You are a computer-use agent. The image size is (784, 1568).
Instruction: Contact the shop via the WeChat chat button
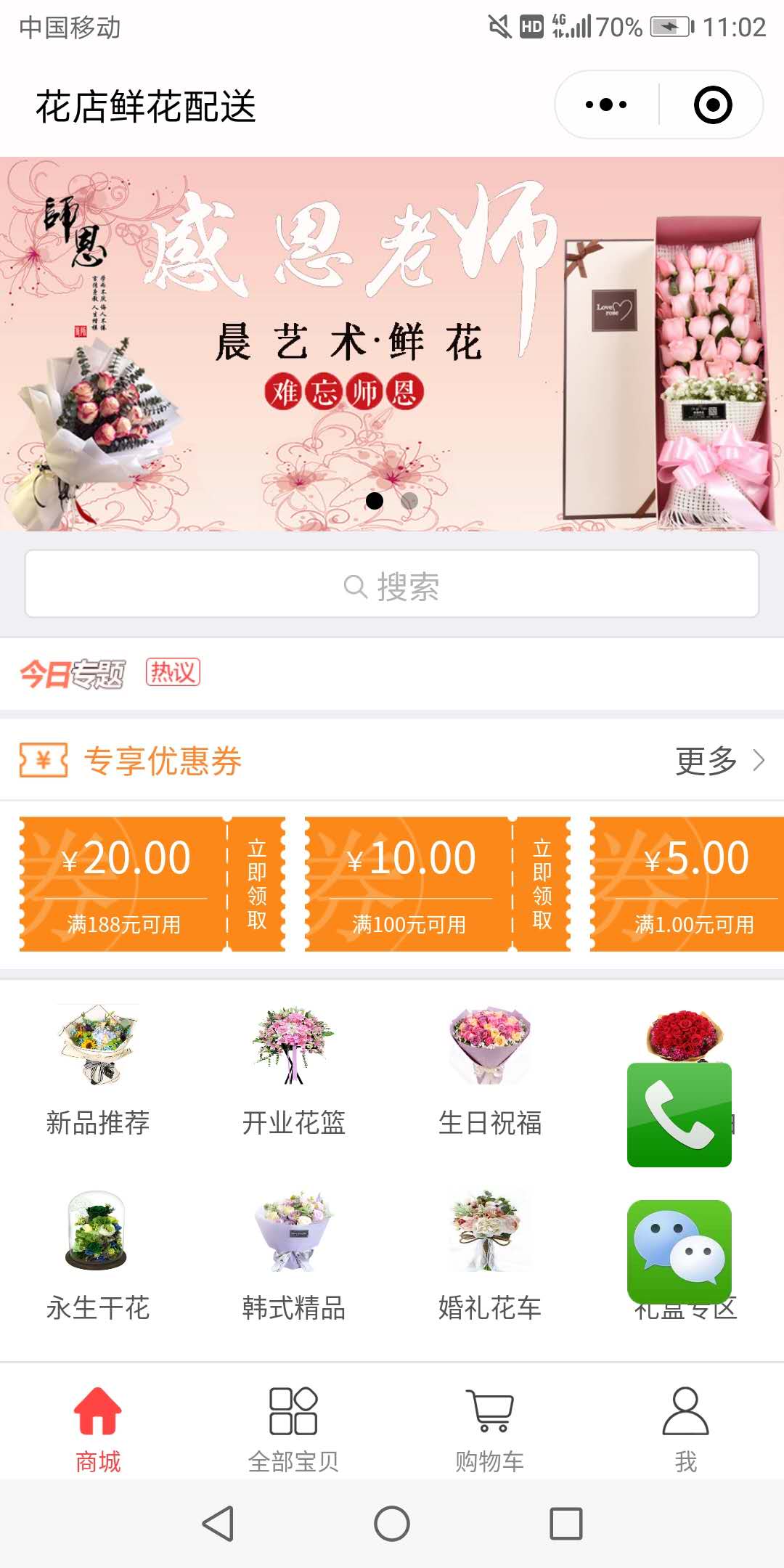tap(679, 1251)
